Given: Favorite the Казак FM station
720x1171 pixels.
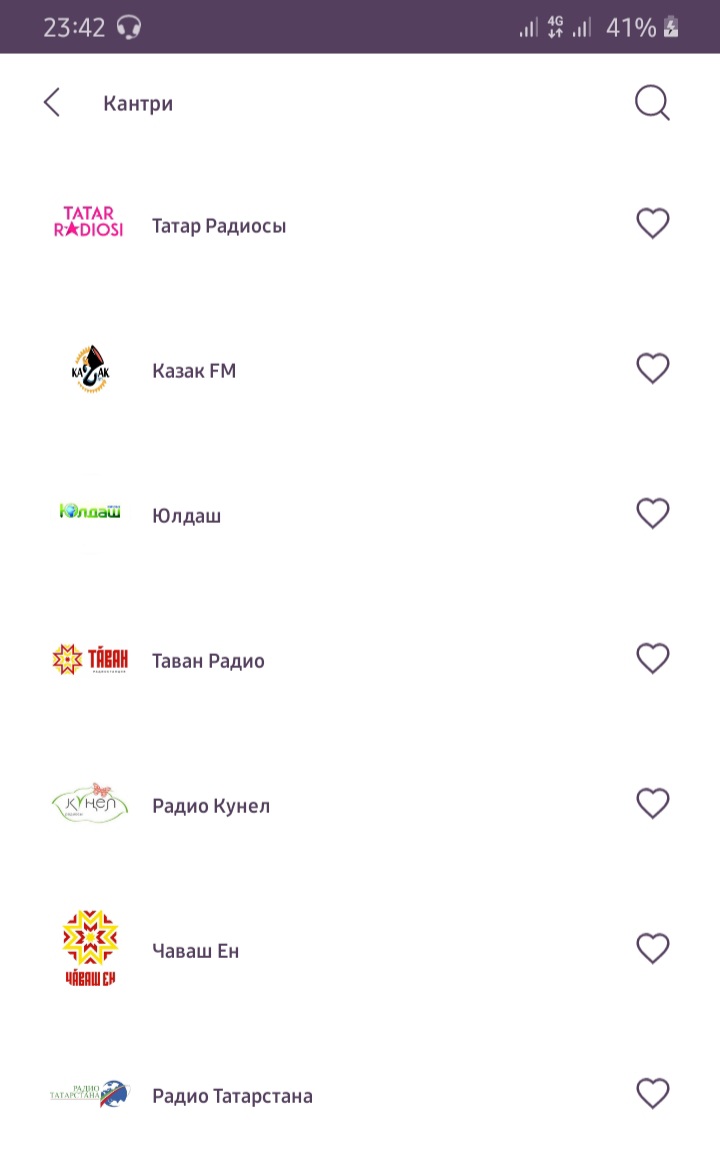Looking at the screenshot, I should click(652, 369).
